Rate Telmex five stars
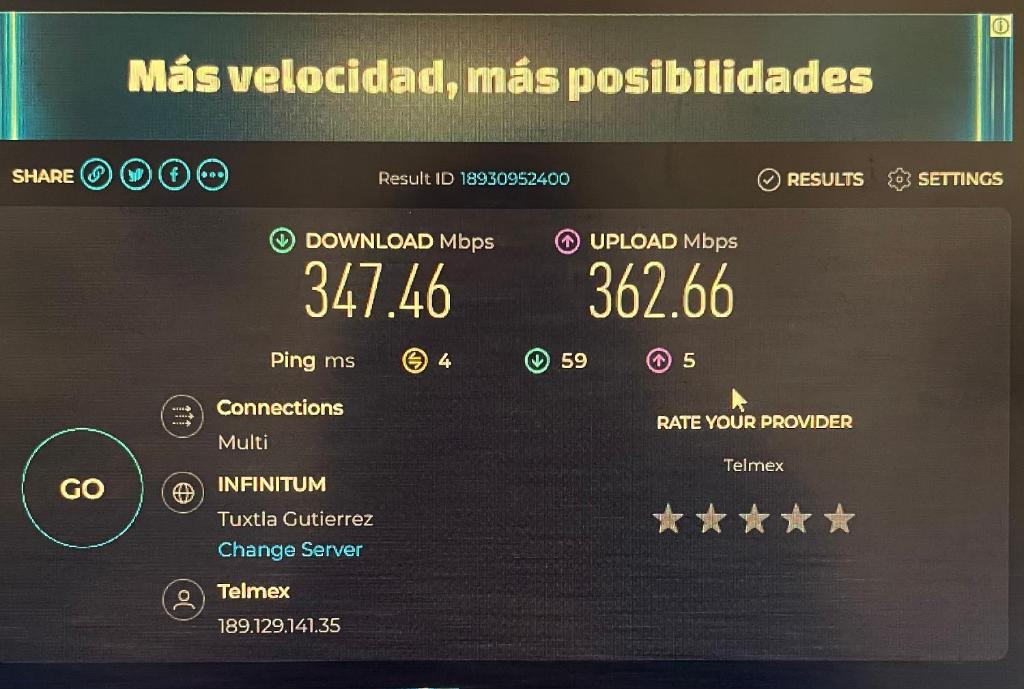Screen dimensions: 1024x689 point(840,519)
